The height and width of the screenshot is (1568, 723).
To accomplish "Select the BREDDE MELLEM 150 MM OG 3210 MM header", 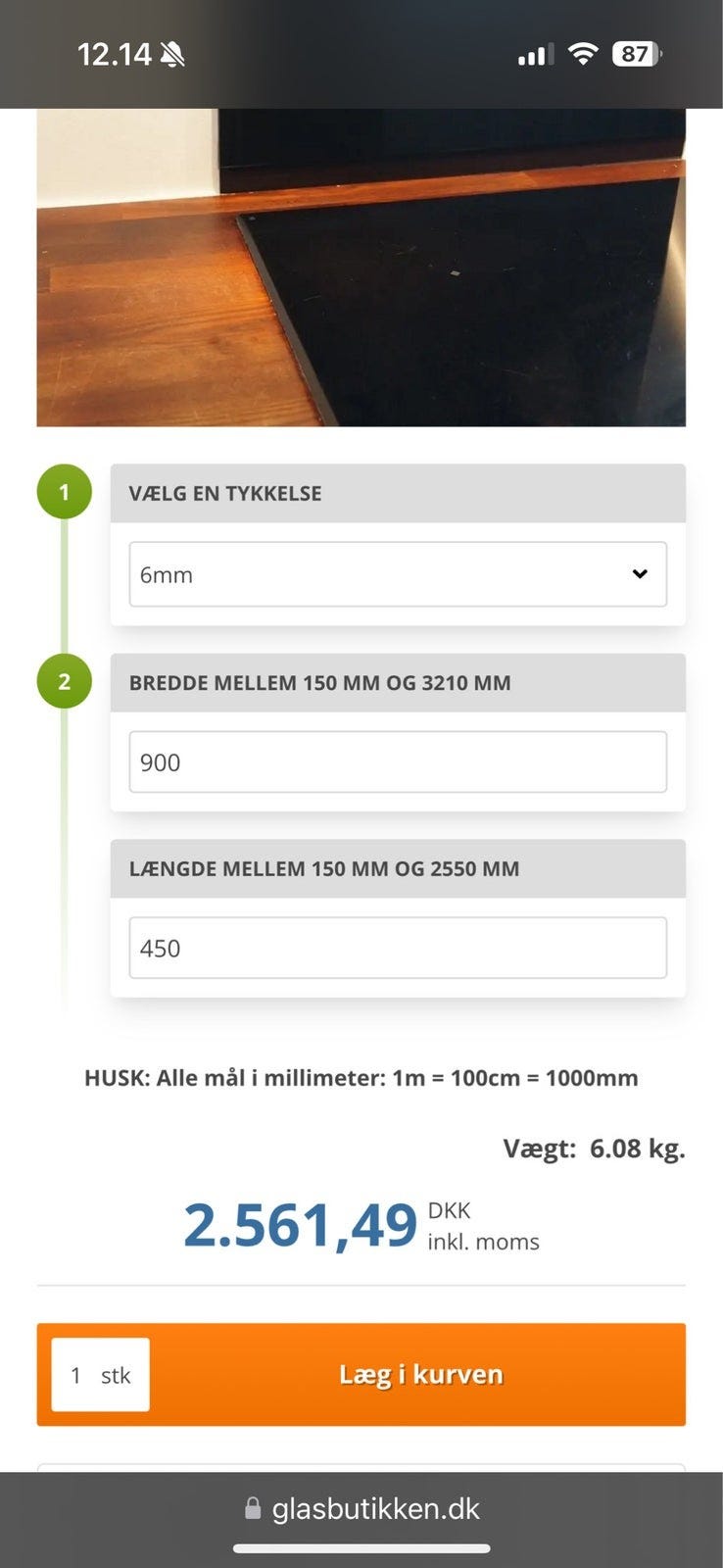I will 397,682.
